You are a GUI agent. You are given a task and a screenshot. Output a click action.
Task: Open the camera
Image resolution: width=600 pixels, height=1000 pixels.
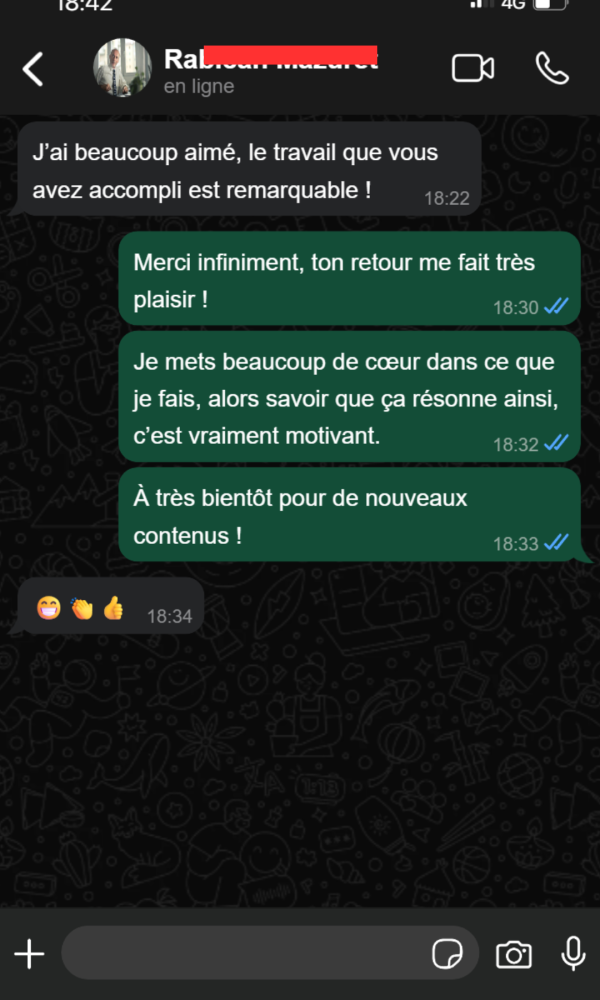click(x=514, y=954)
